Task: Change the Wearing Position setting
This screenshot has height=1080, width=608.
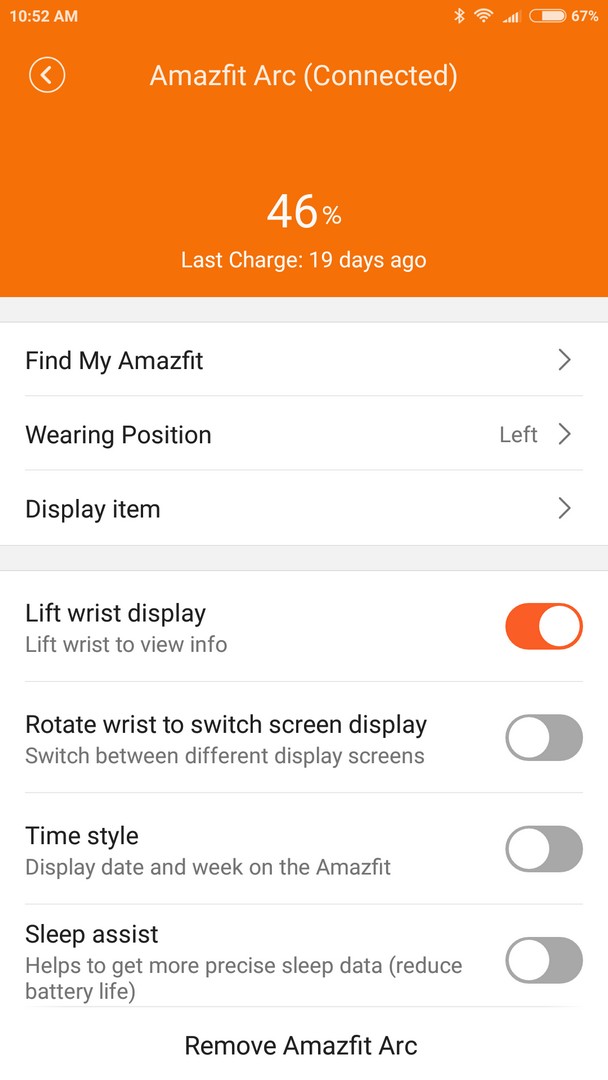Action: (x=304, y=434)
